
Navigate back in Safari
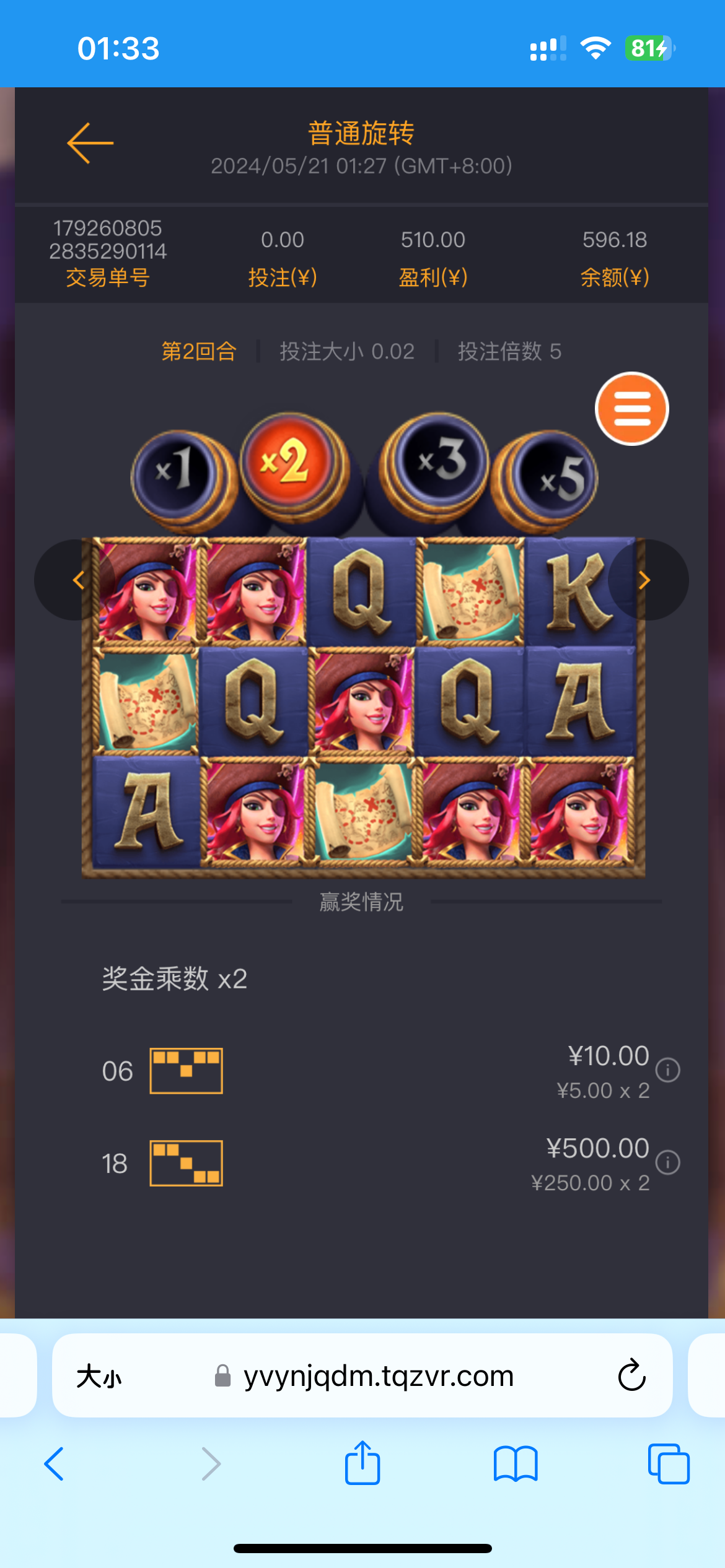click(x=55, y=1464)
